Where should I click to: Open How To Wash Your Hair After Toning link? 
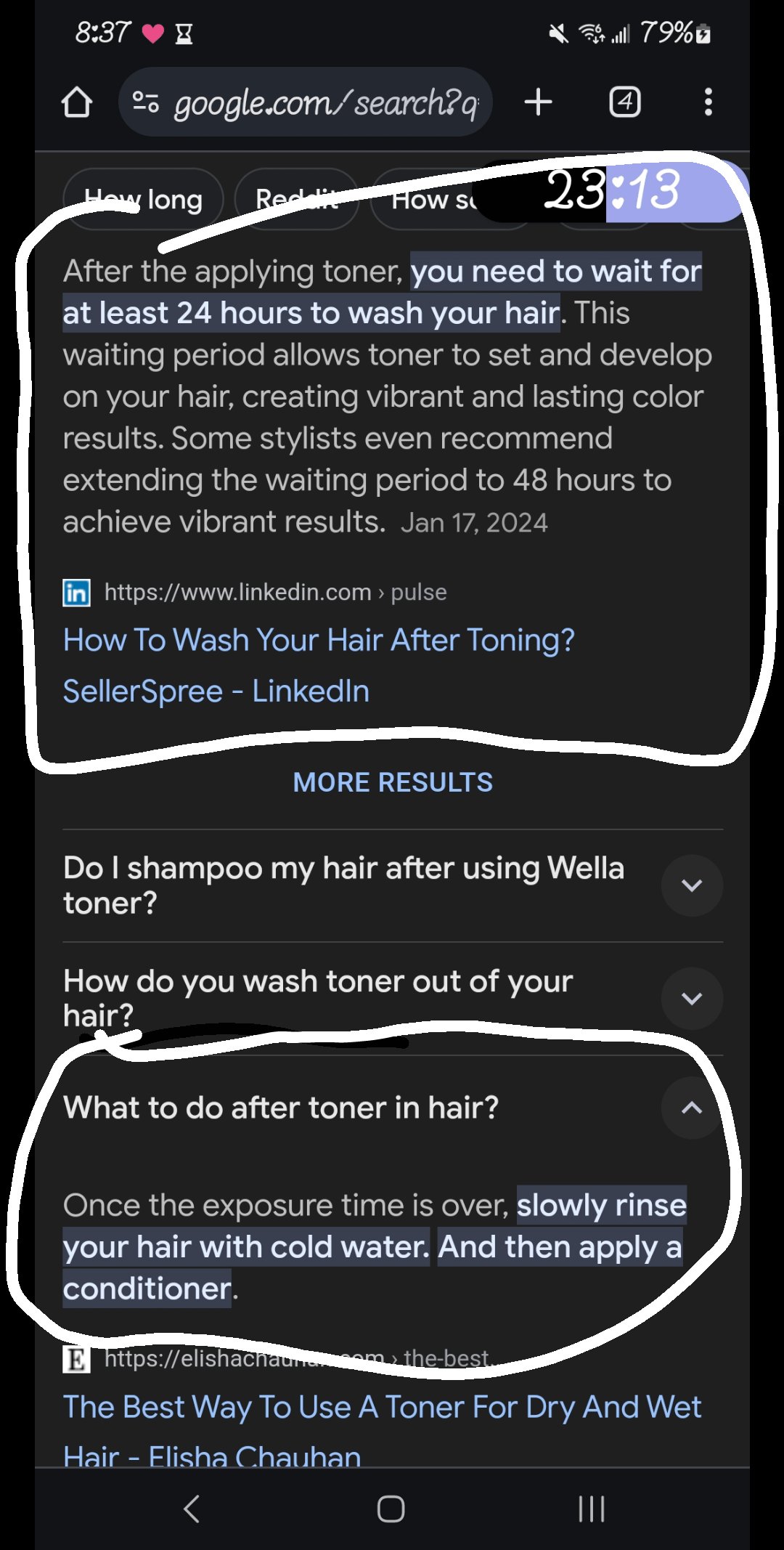(x=318, y=641)
